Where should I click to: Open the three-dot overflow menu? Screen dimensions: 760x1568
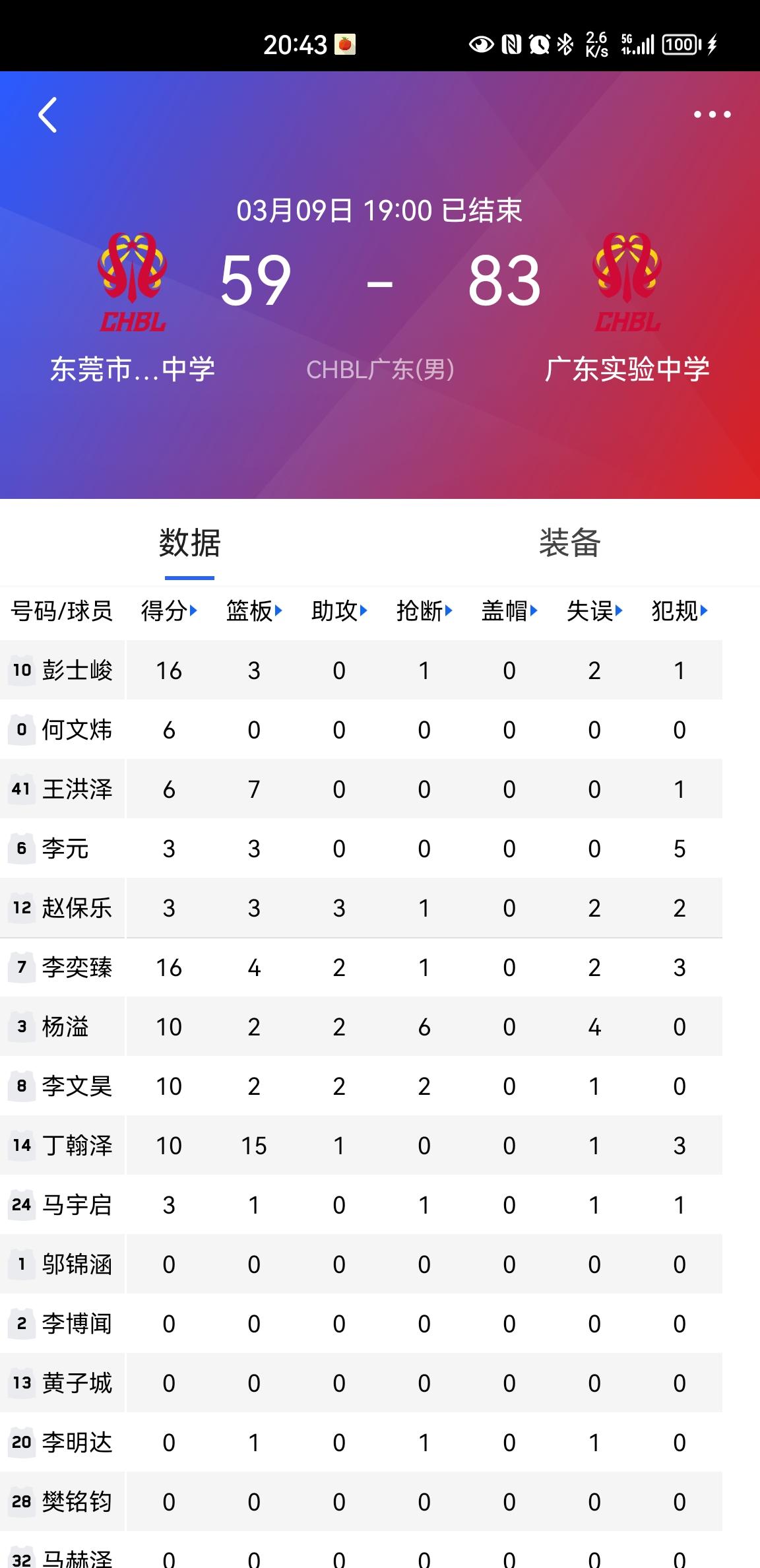point(712,115)
